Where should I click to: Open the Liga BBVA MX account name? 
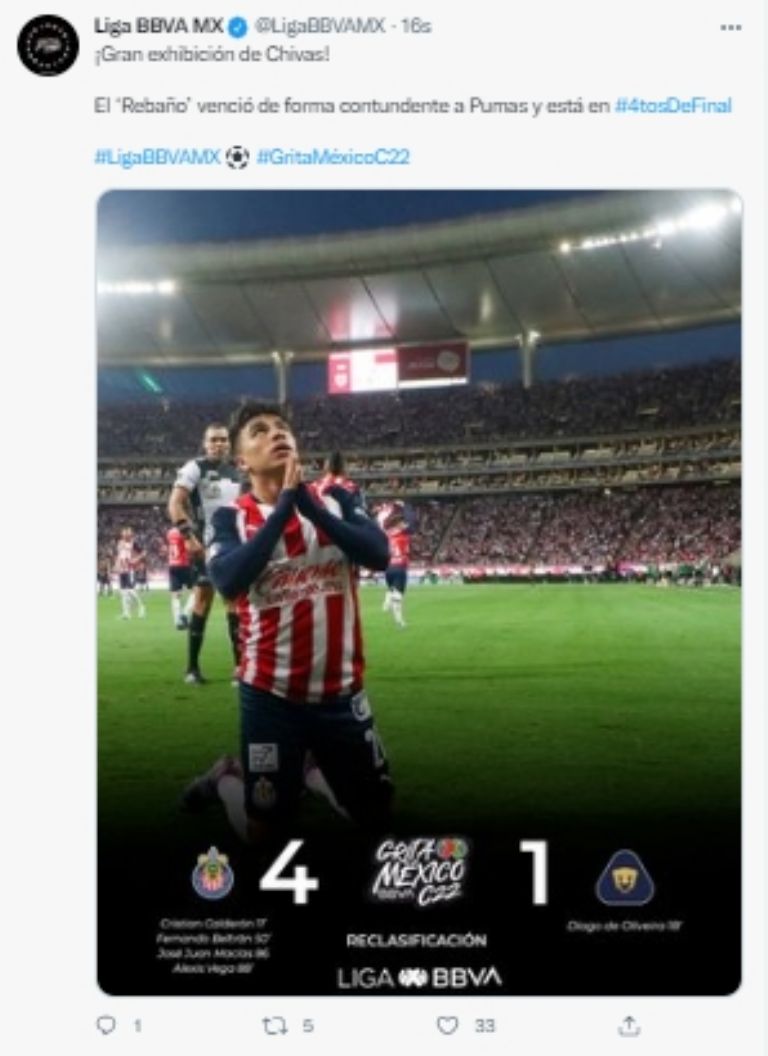point(159,26)
